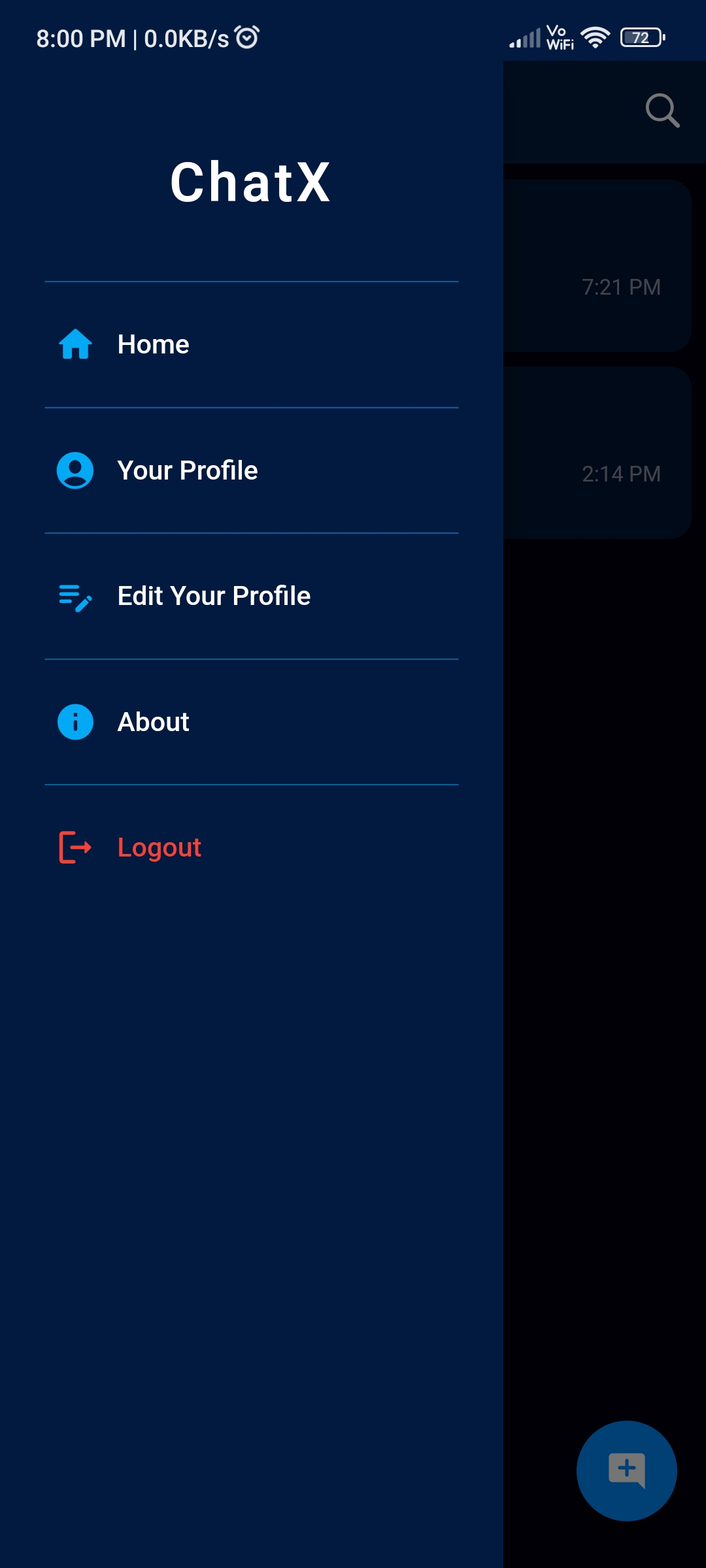Image resolution: width=706 pixels, height=1568 pixels.
Task: Click the Edit Your Profile pencil icon
Action: pos(75,596)
